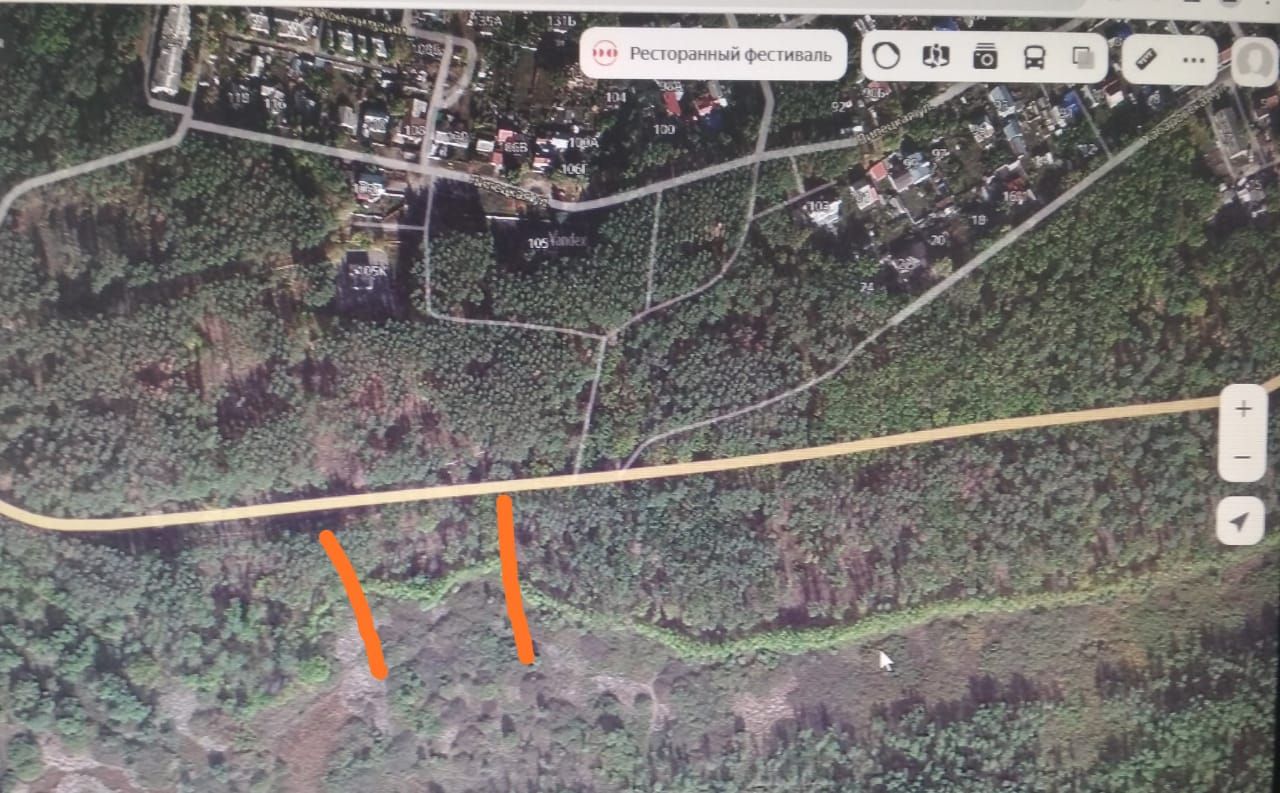Enable street panoramas camera icon

(x=985, y=57)
